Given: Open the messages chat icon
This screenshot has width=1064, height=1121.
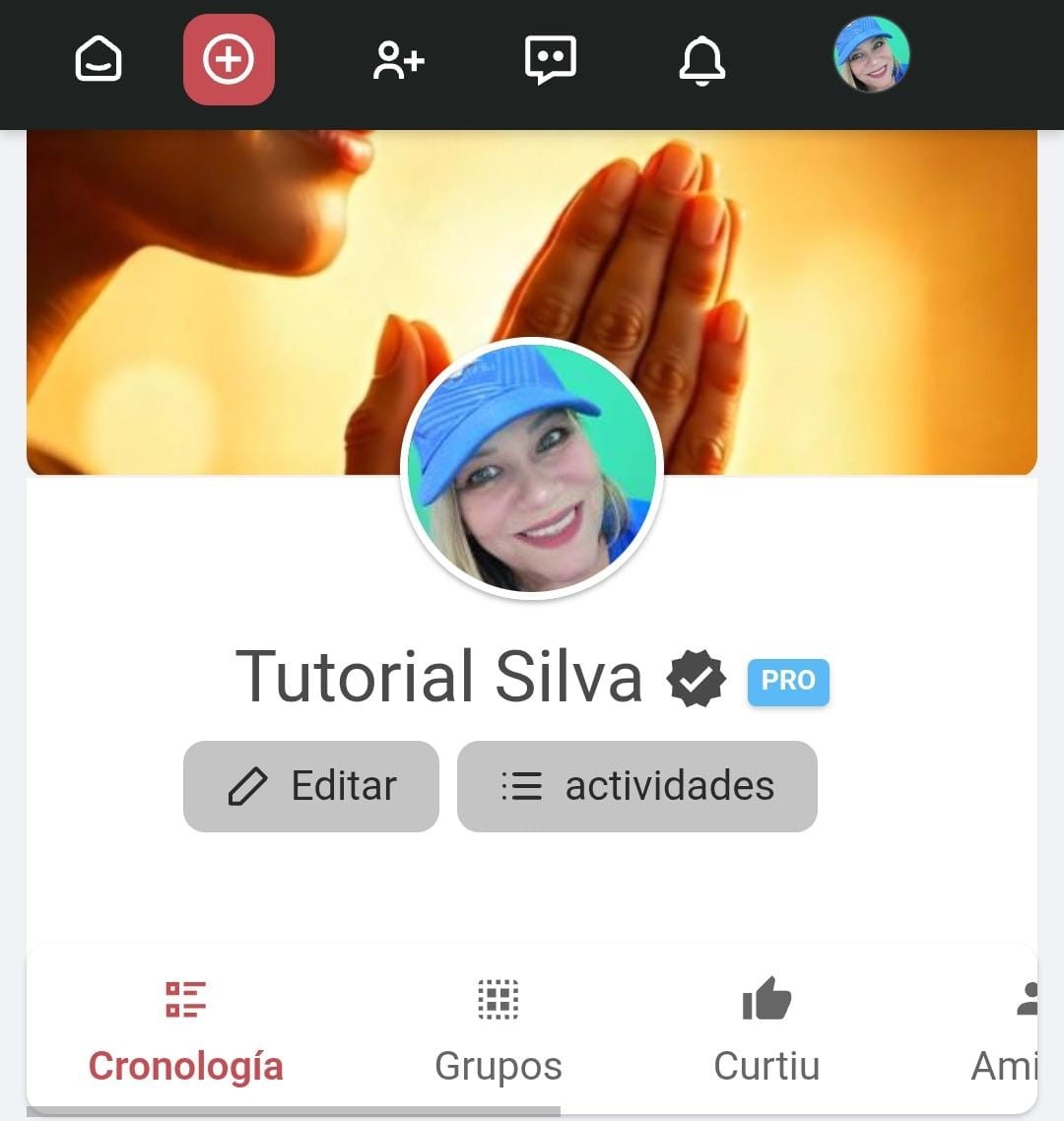Looking at the screenshot, I should pos(550,60).
